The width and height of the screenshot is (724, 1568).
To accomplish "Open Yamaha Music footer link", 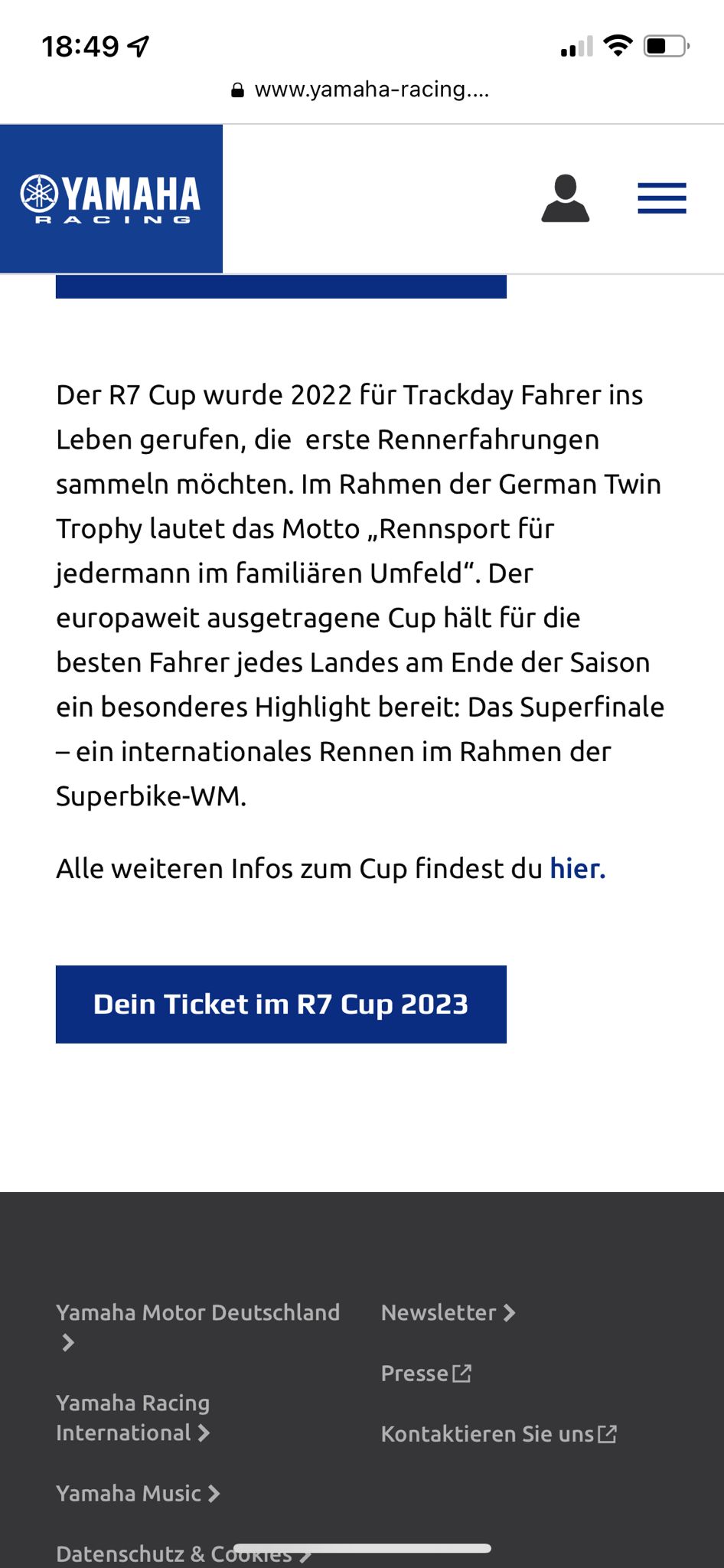I will click(138, 1493).
